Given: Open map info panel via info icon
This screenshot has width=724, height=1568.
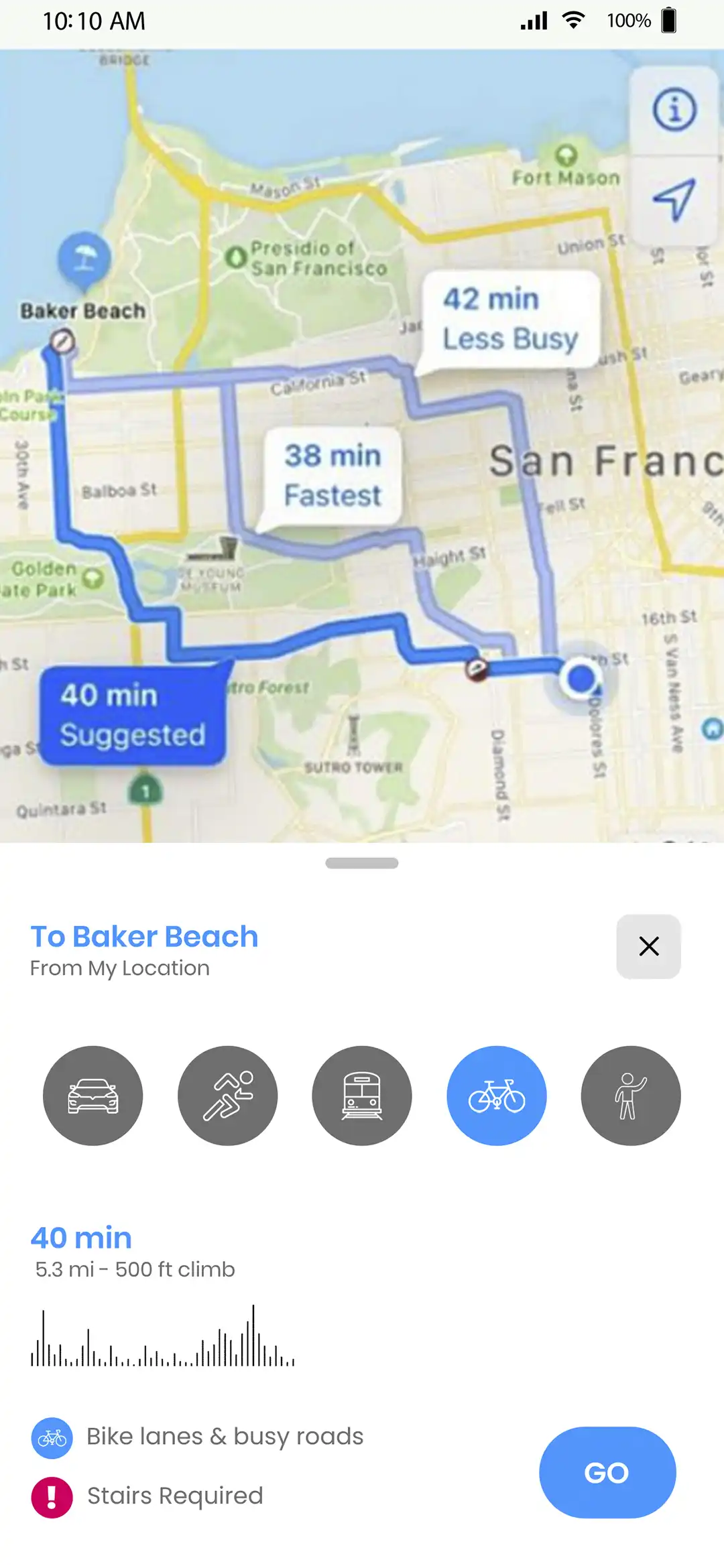Looking at the screenshot, I should pos(674,109).
